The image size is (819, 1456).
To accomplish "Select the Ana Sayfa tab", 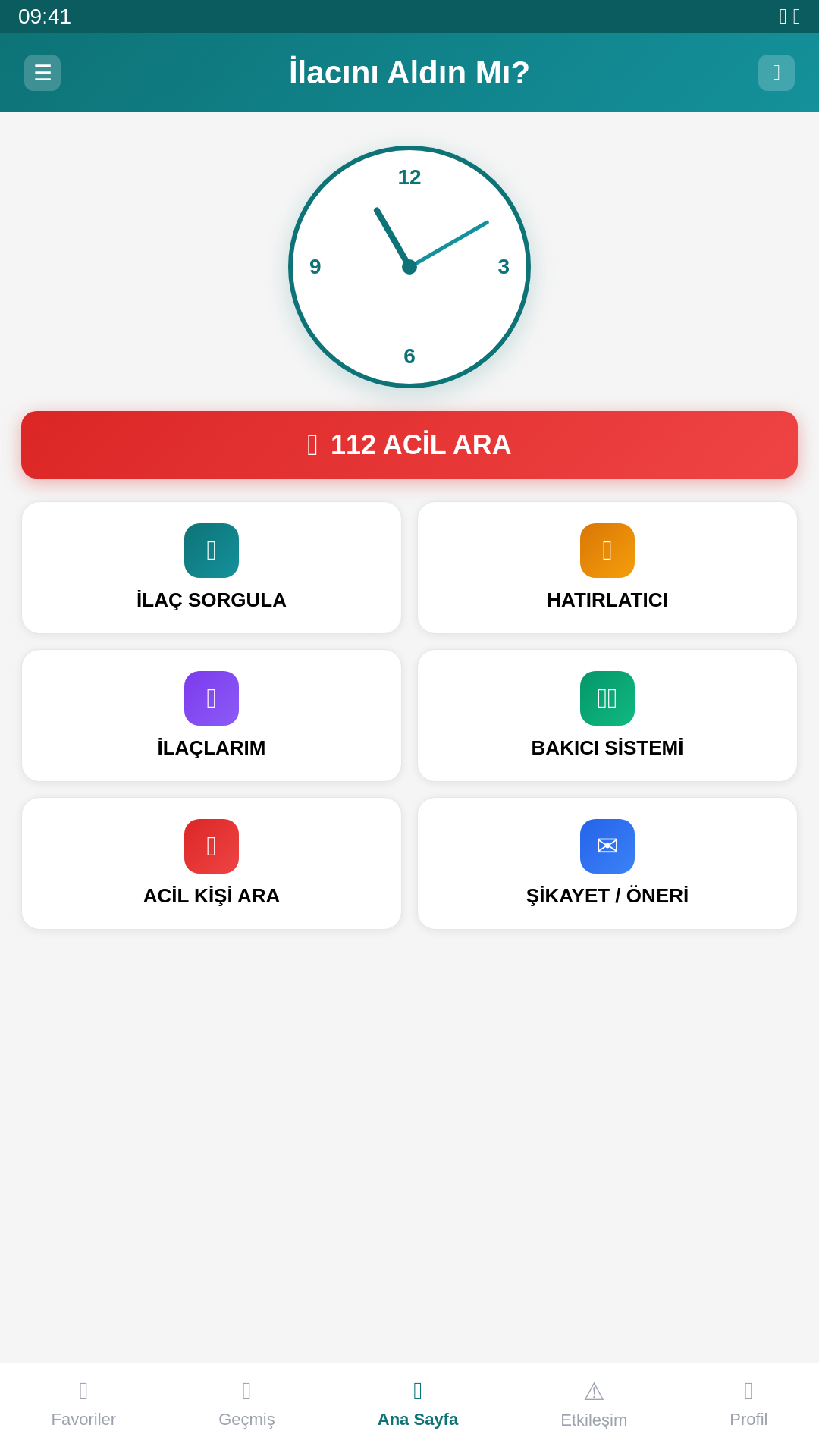I will [x=418, y=1404].
